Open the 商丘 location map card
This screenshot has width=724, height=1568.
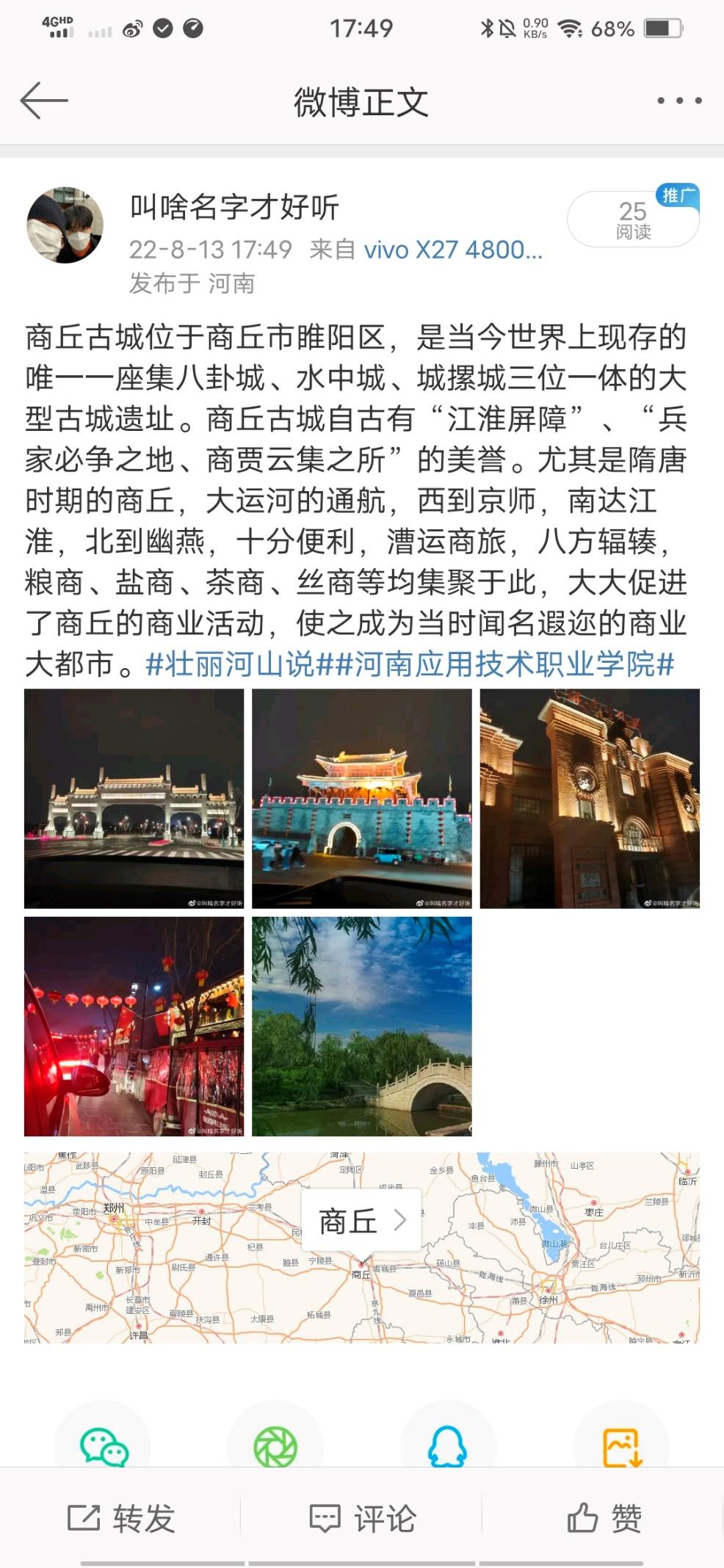(x=361, y=1222)
